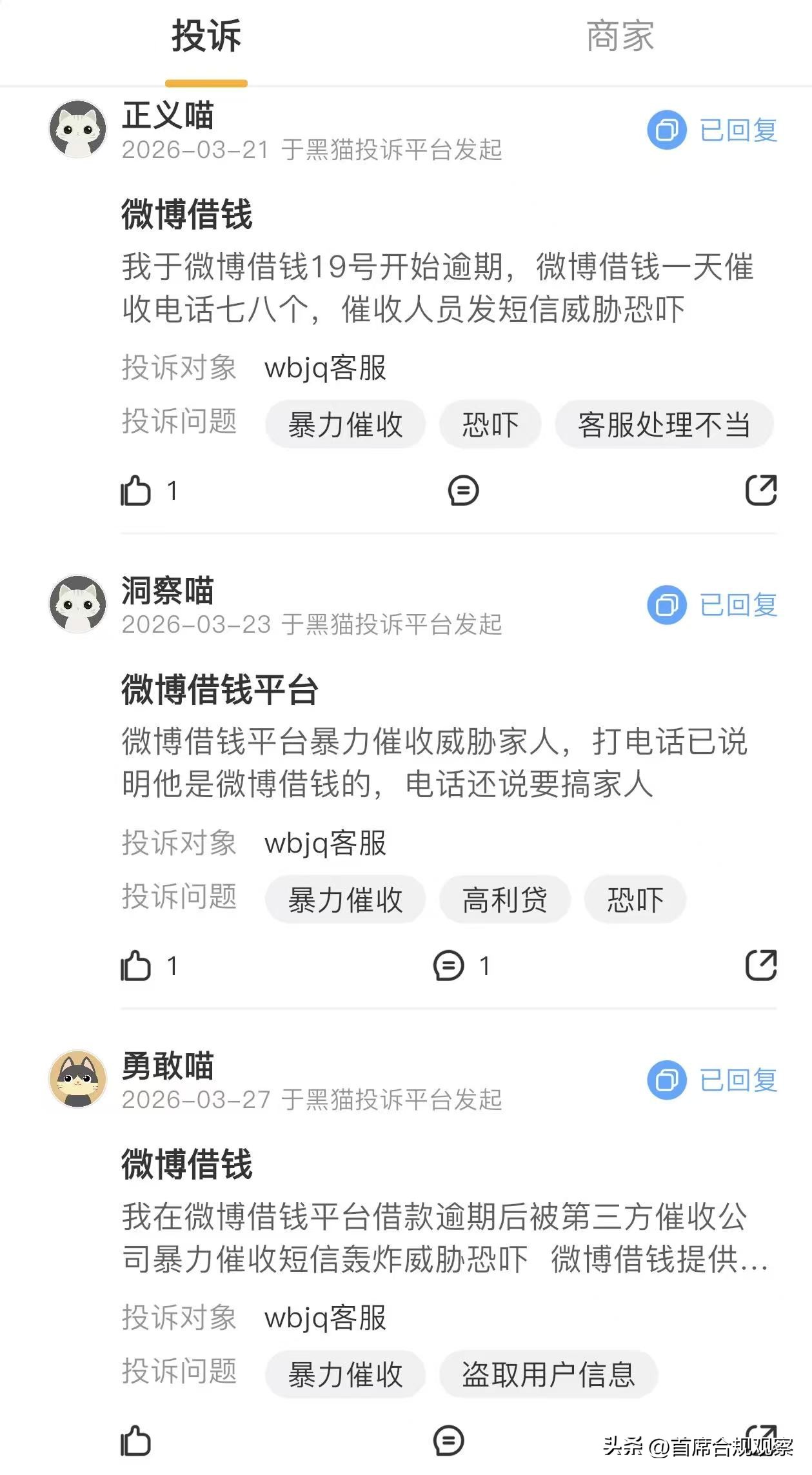Share 洞察喵's complaint
The image size is (812, 1475).
[760, 965]
